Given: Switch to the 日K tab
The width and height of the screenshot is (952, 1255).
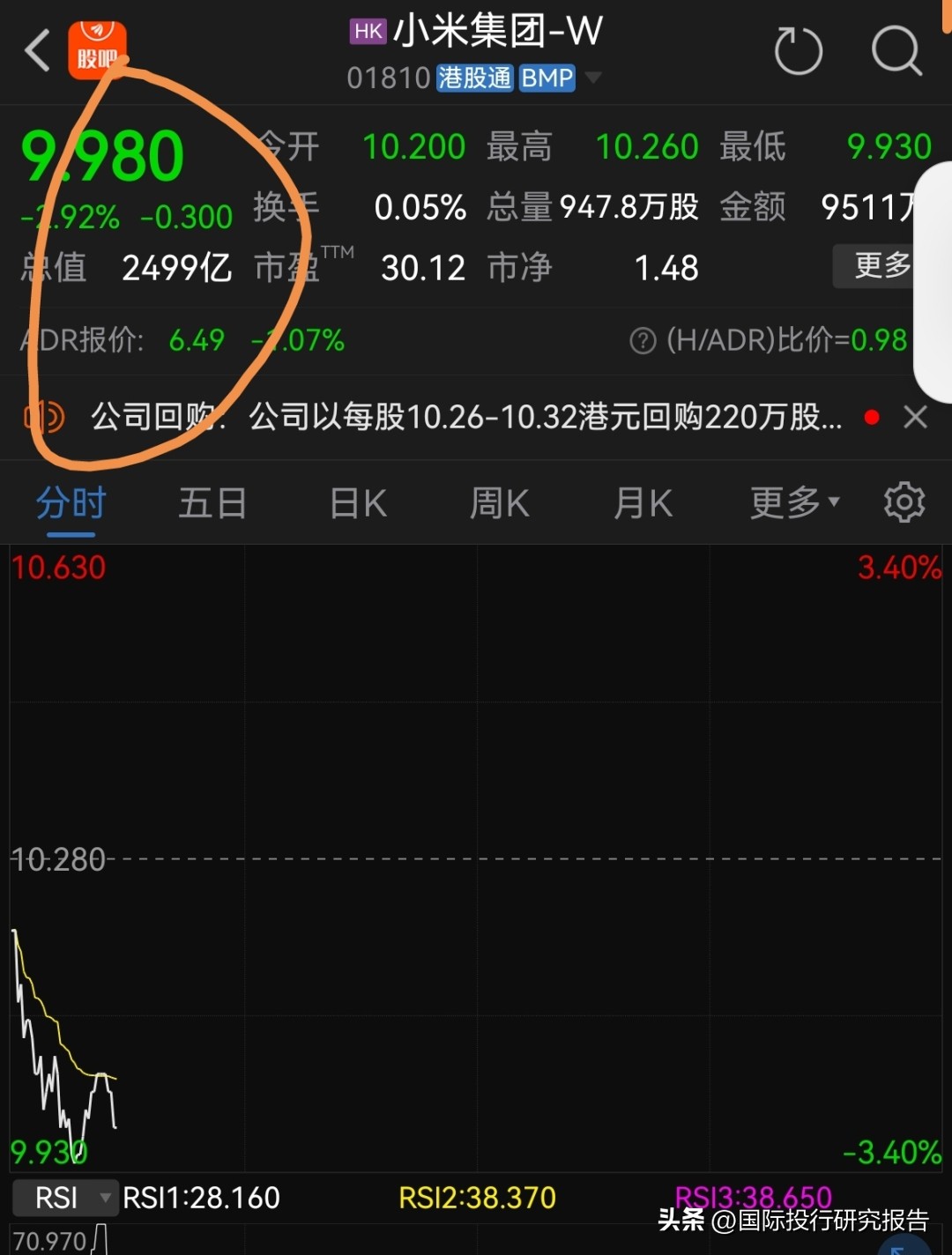Looking at the screenshot, I should (356, 501).
